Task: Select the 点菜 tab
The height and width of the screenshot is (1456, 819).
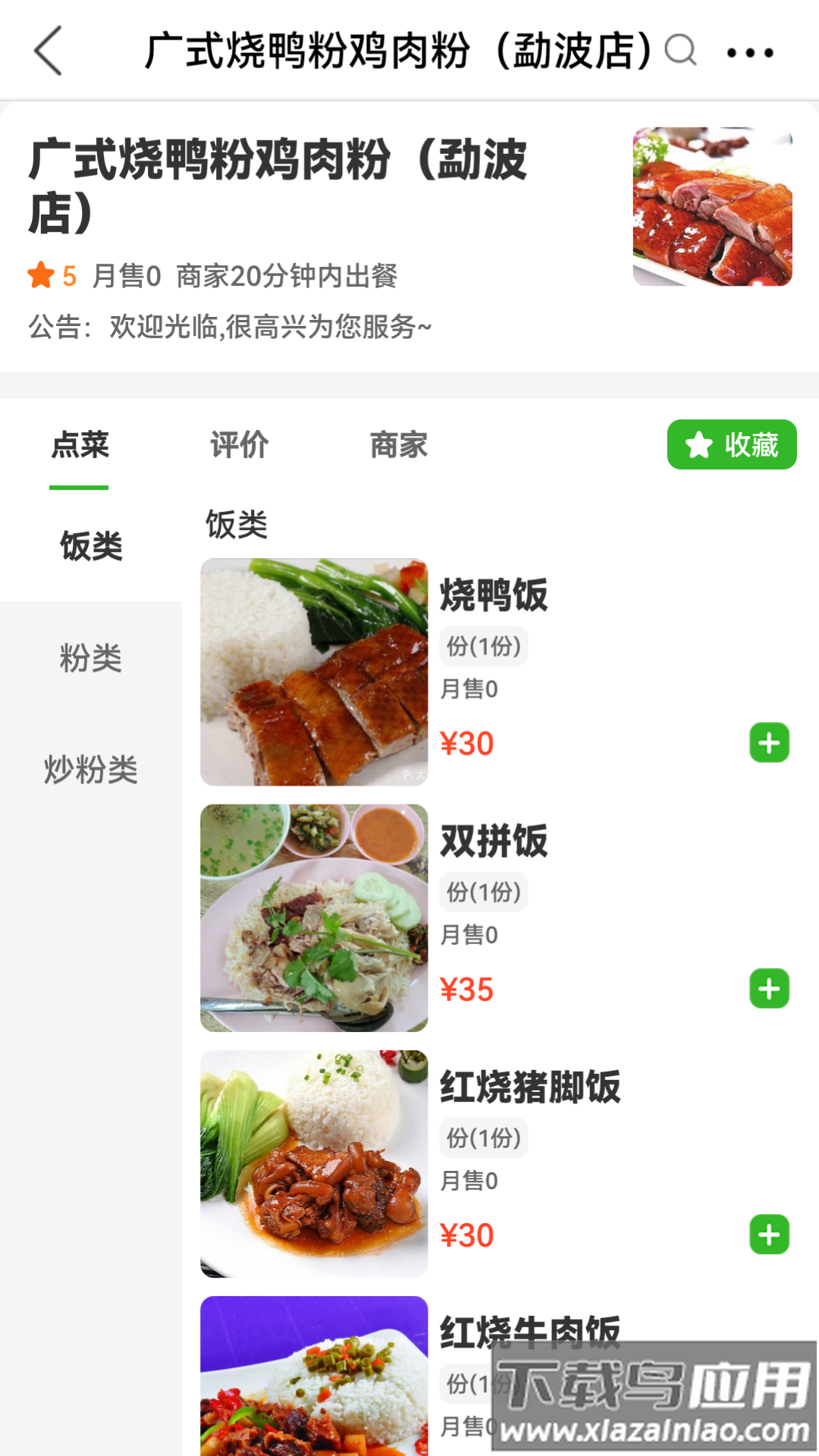Action: point(80,446)
